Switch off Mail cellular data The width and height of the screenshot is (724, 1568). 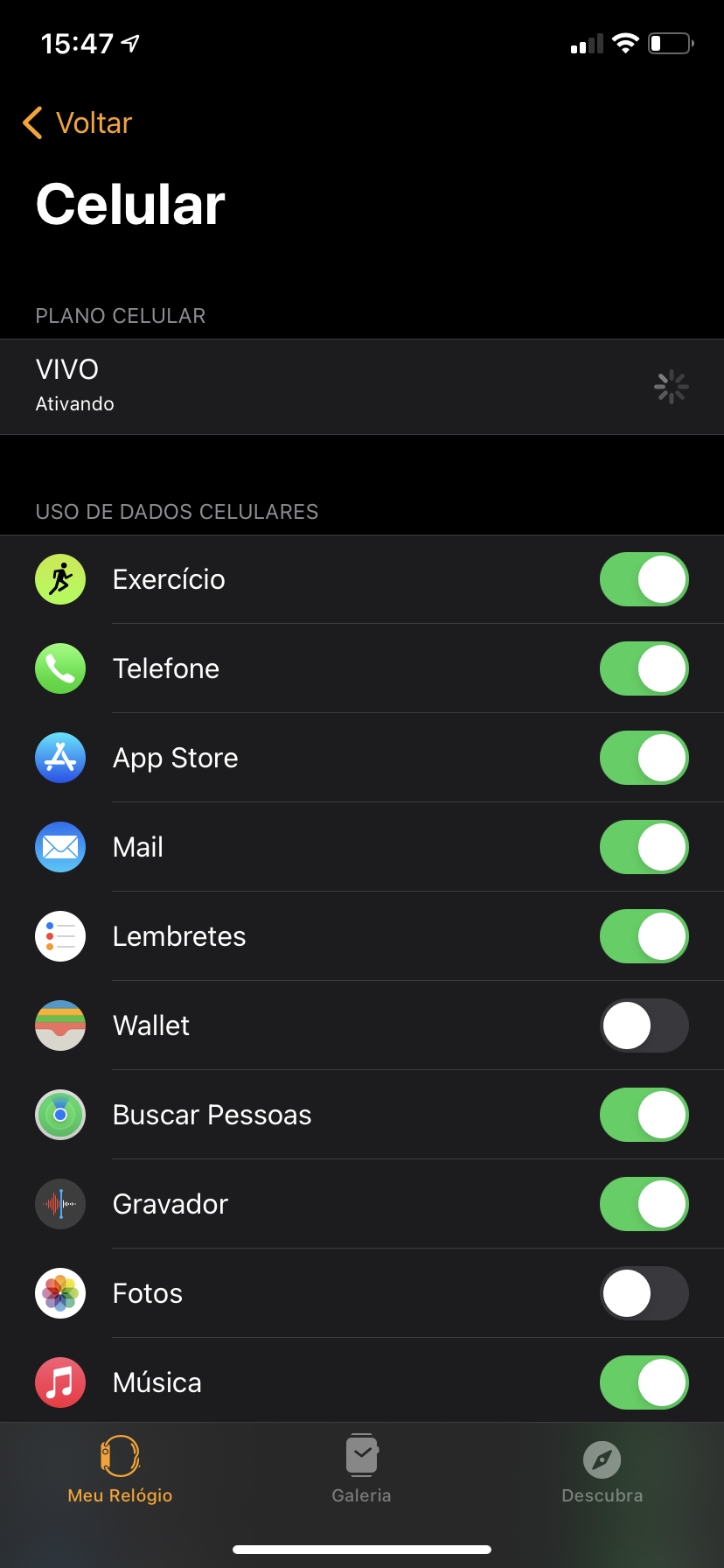tap(644, 847)
